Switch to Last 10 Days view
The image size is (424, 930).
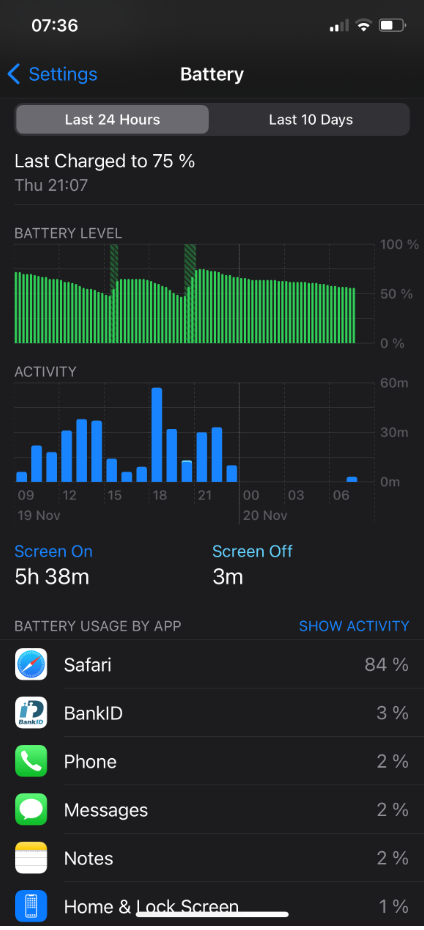pos(310,120)
